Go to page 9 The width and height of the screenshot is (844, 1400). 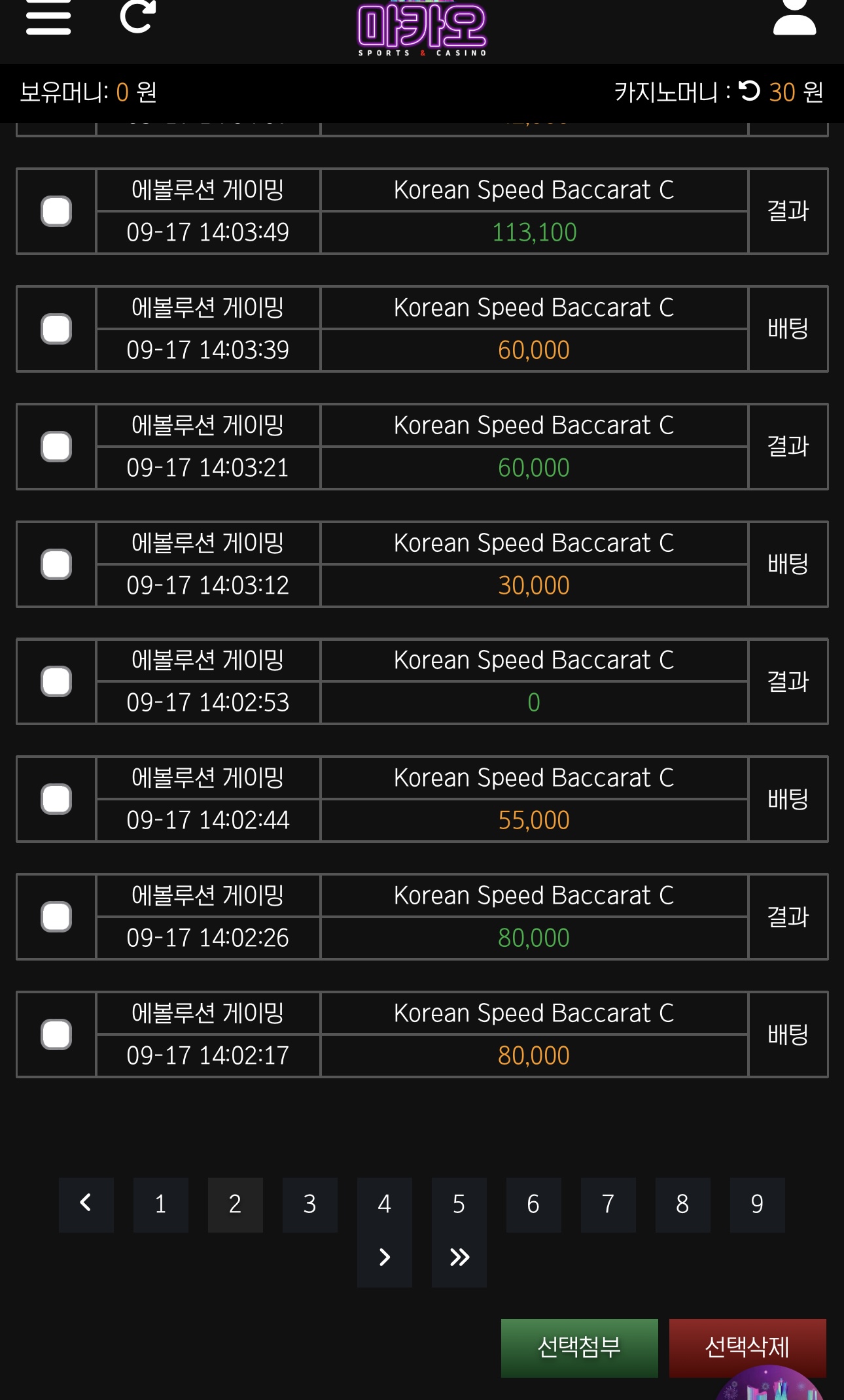758,1204
